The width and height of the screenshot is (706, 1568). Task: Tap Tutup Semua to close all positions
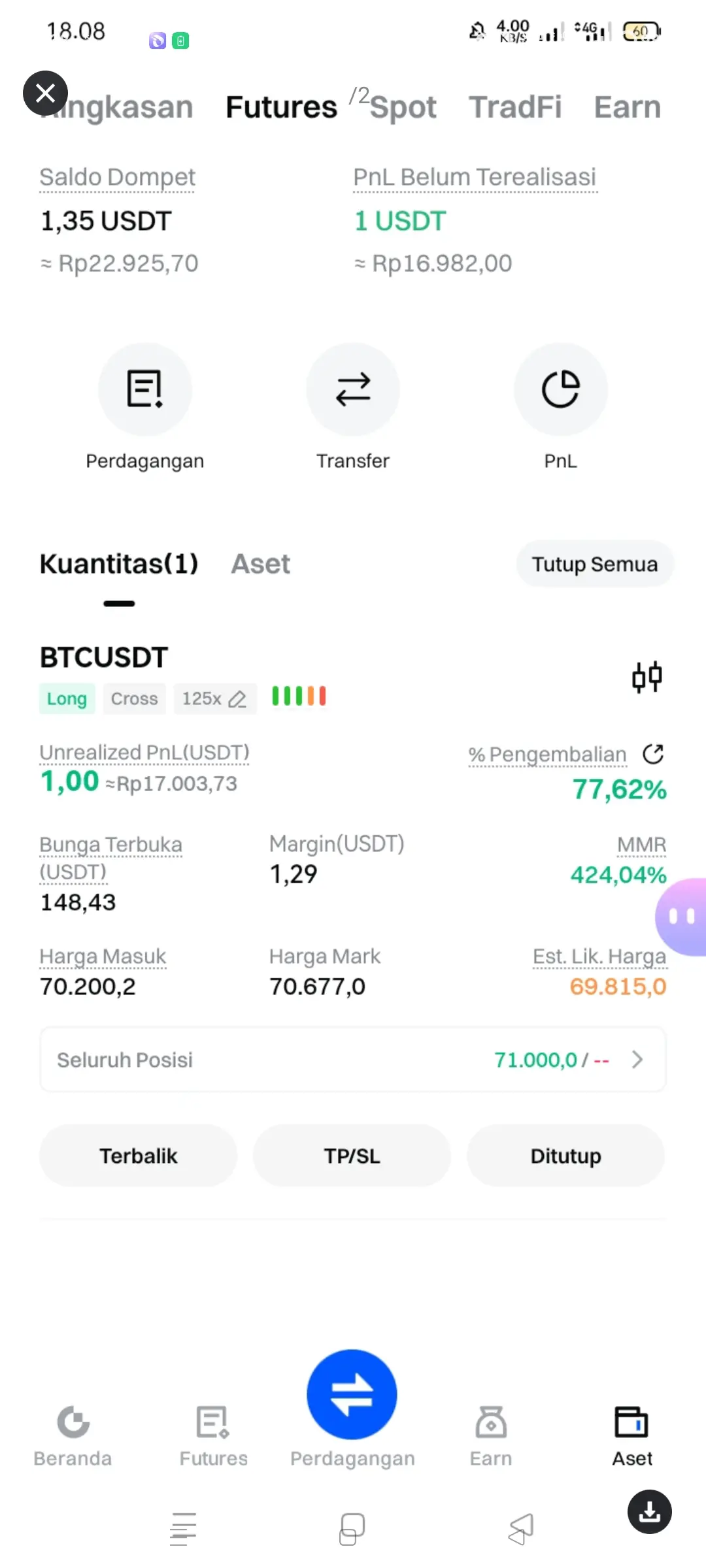[595, 564]
